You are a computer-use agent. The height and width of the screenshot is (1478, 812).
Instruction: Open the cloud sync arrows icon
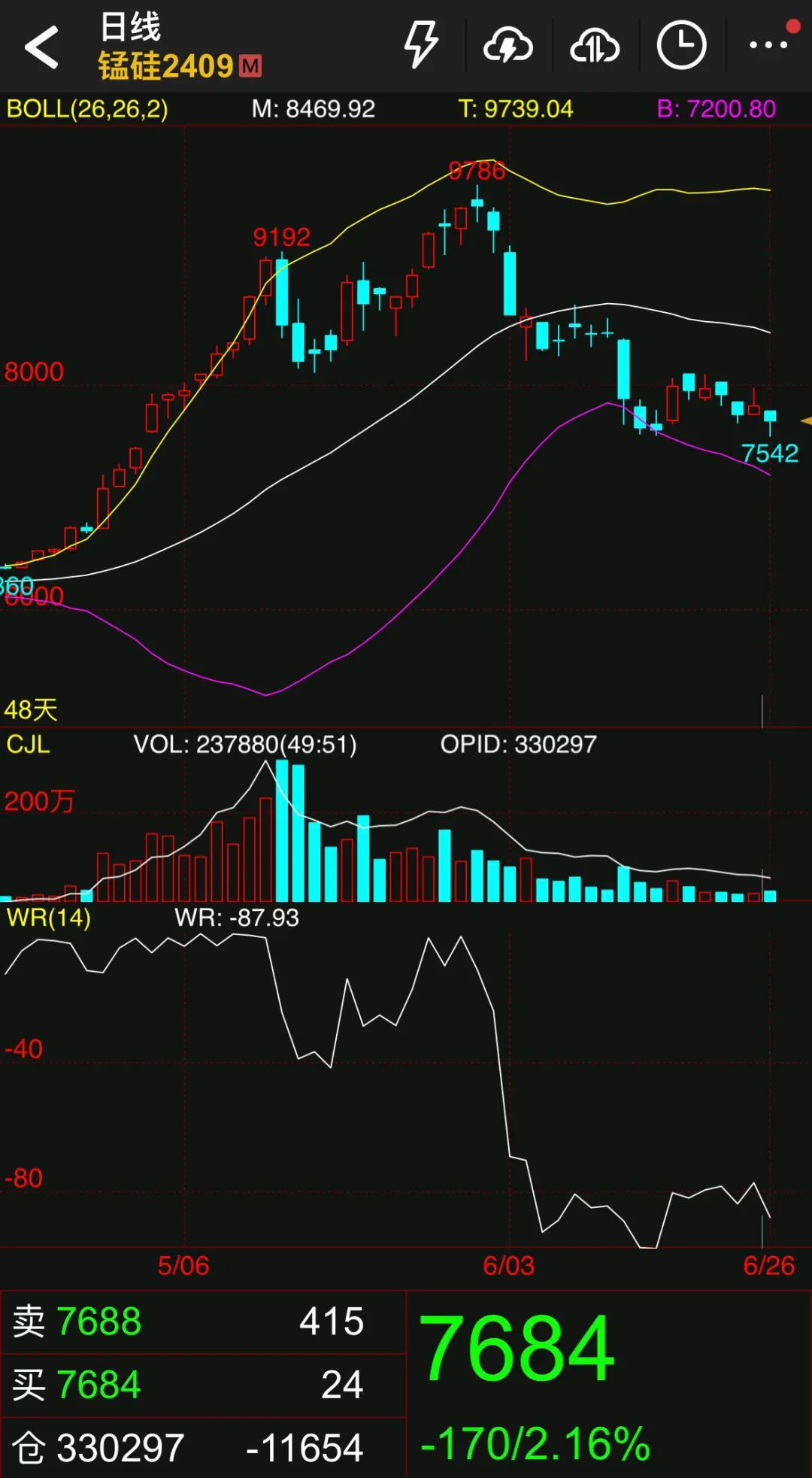[x=595, y=46]
